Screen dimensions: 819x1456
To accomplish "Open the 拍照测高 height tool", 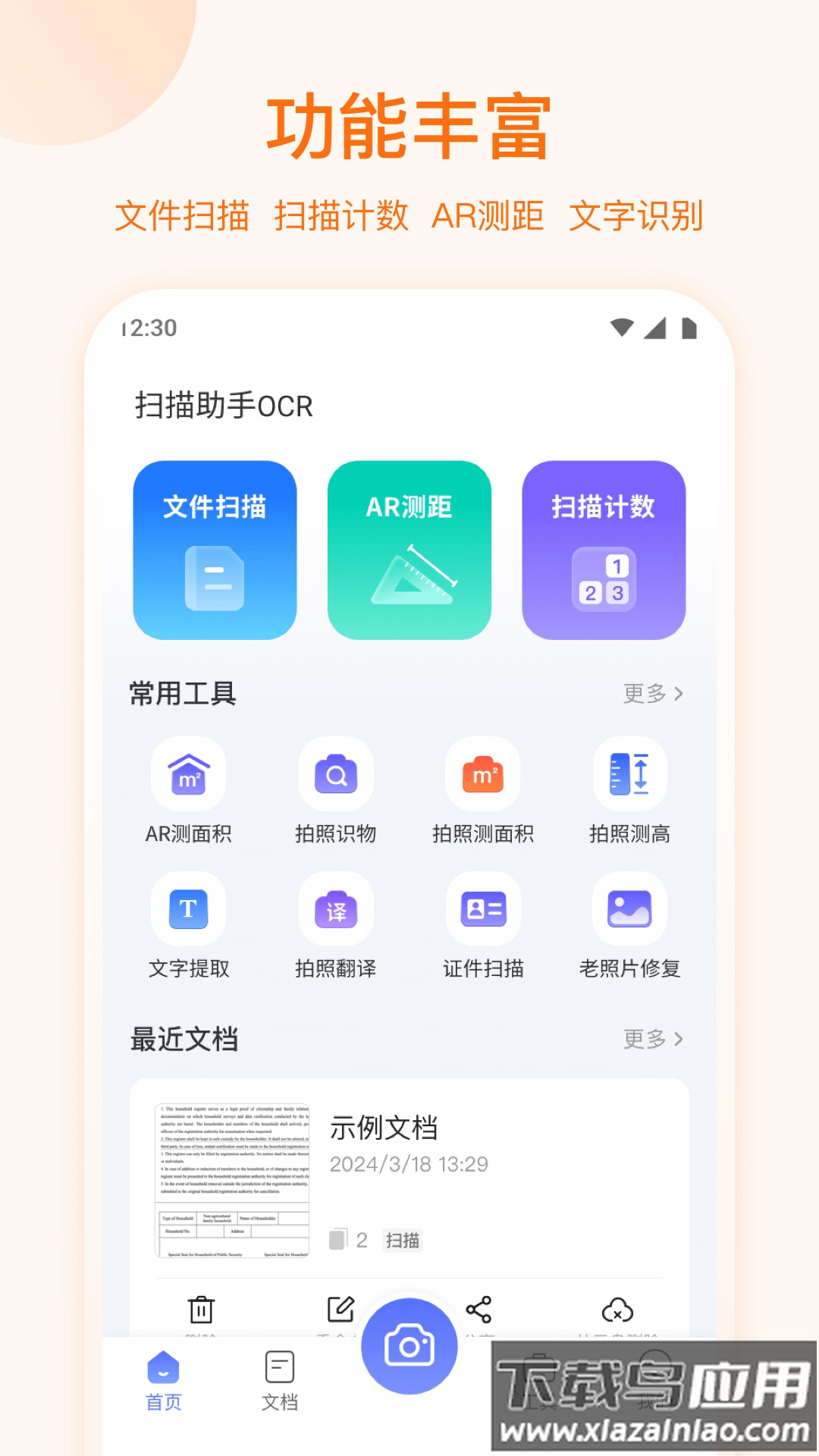I will [631, 789].
